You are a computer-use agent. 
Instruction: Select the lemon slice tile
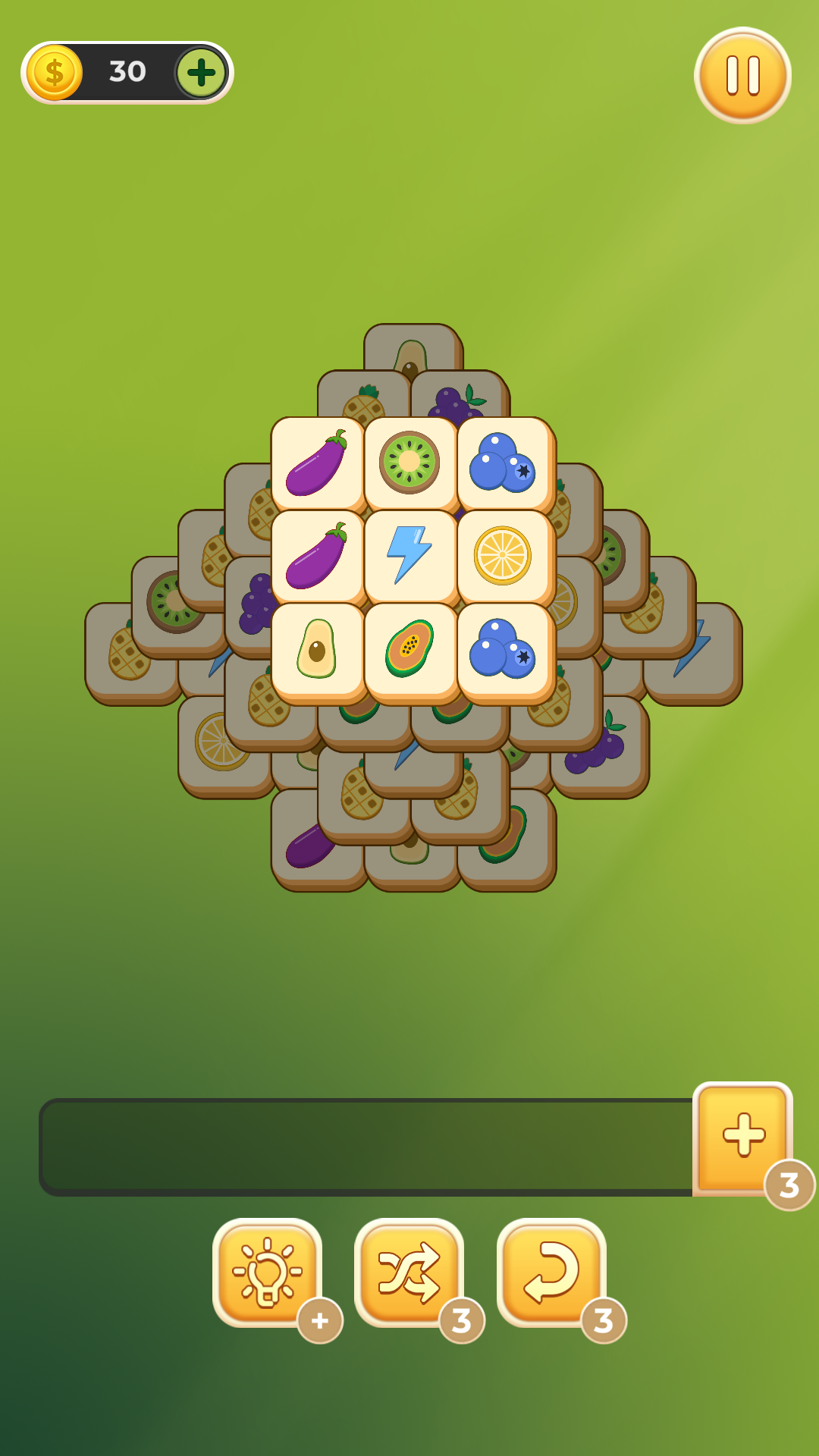pyautogui.click(x=504, y=554)
